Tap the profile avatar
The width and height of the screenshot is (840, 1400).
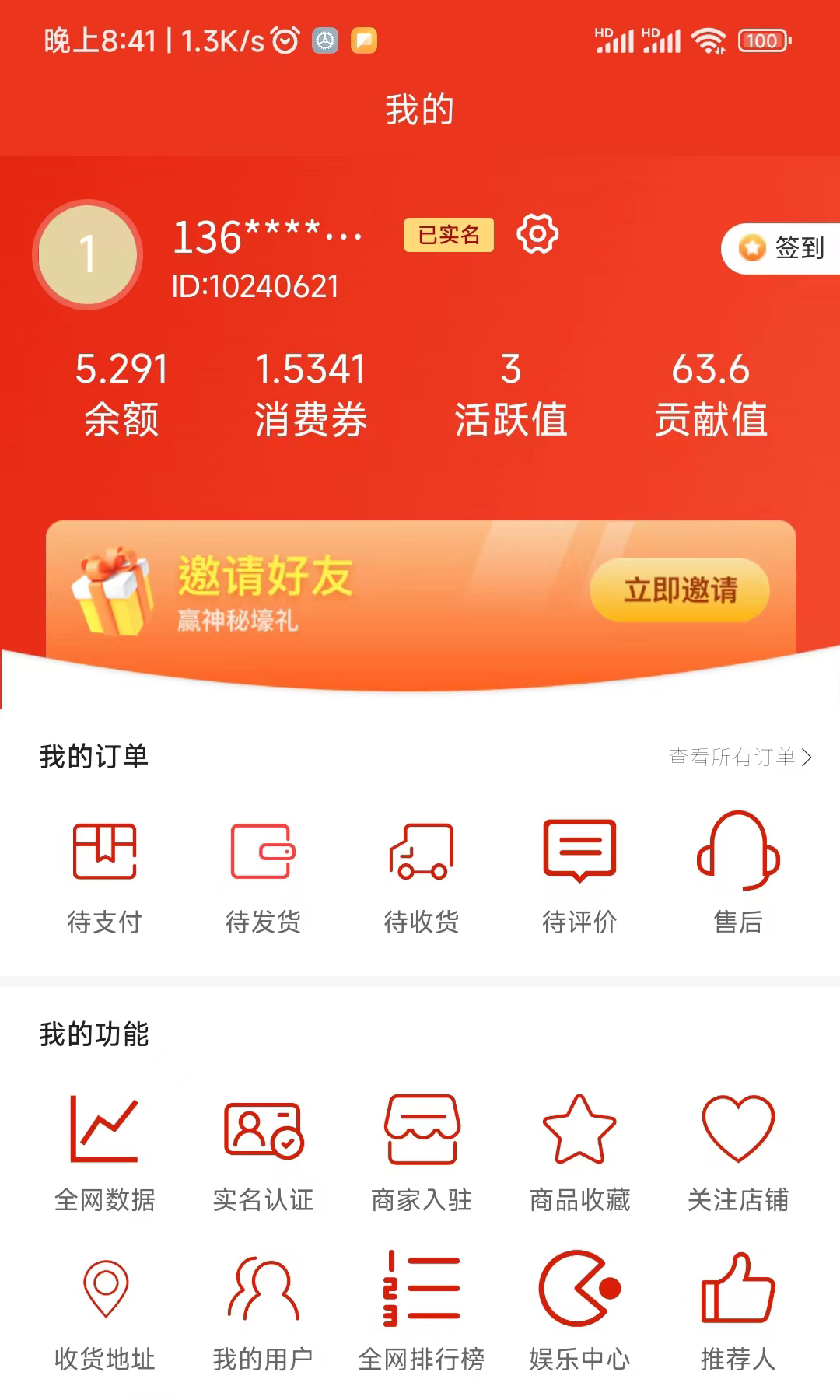pos(87,254)
